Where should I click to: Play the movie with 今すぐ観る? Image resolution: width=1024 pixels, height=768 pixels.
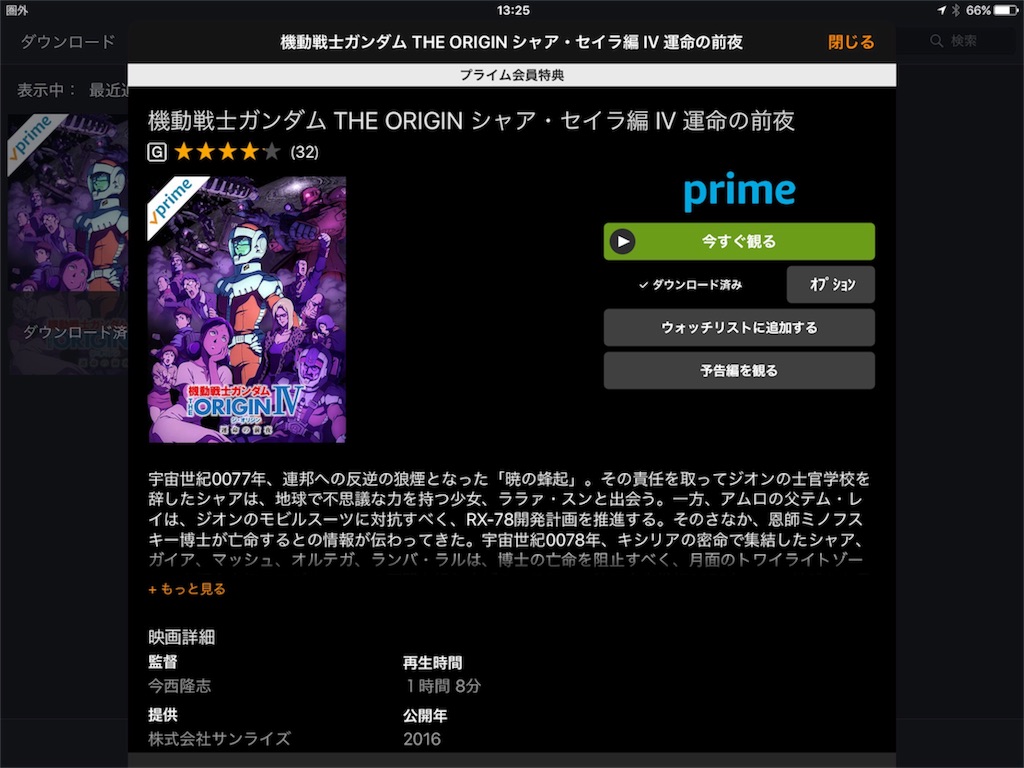[x=739, y=241]
